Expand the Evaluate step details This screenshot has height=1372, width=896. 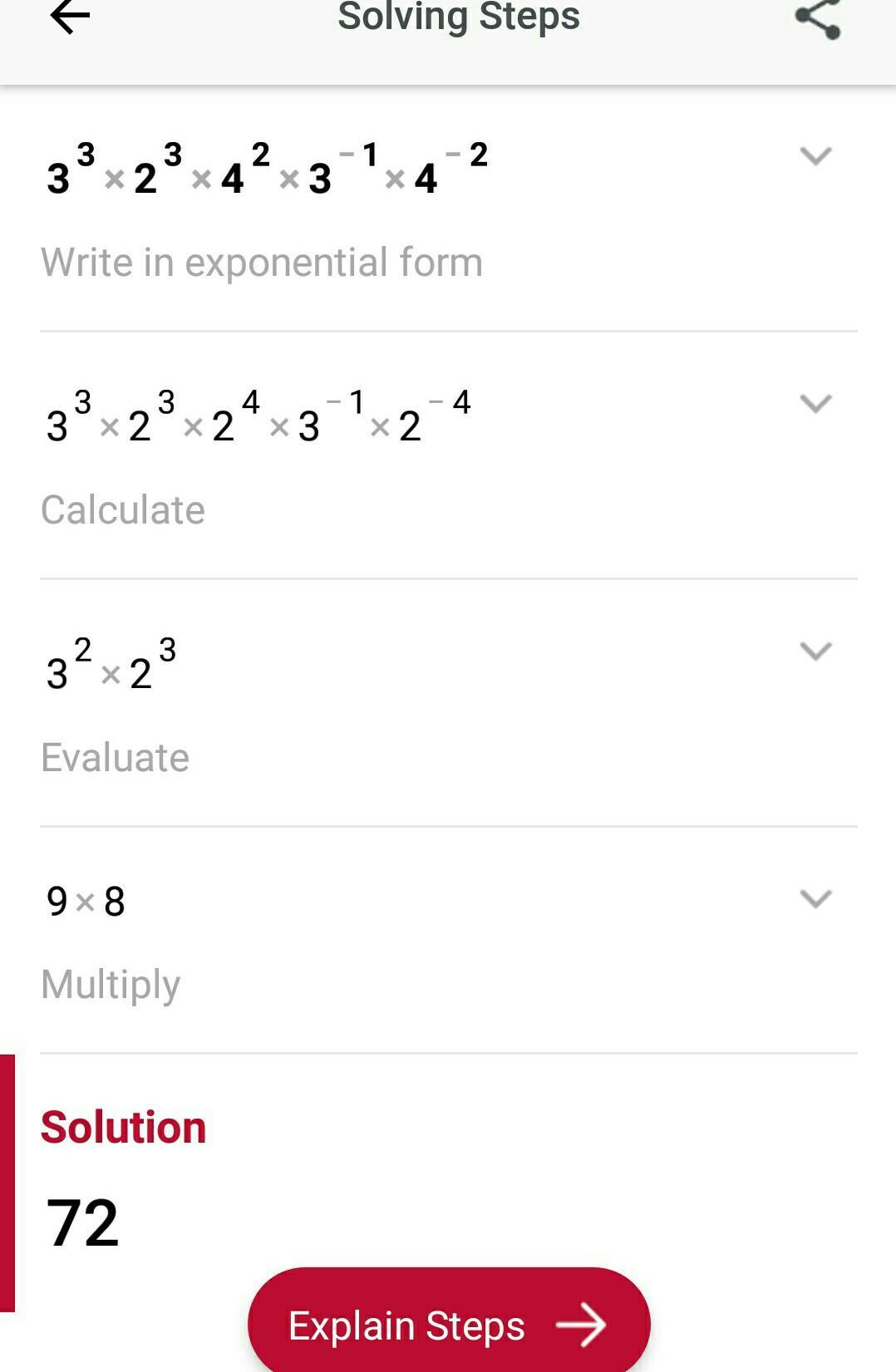point(815,651)
